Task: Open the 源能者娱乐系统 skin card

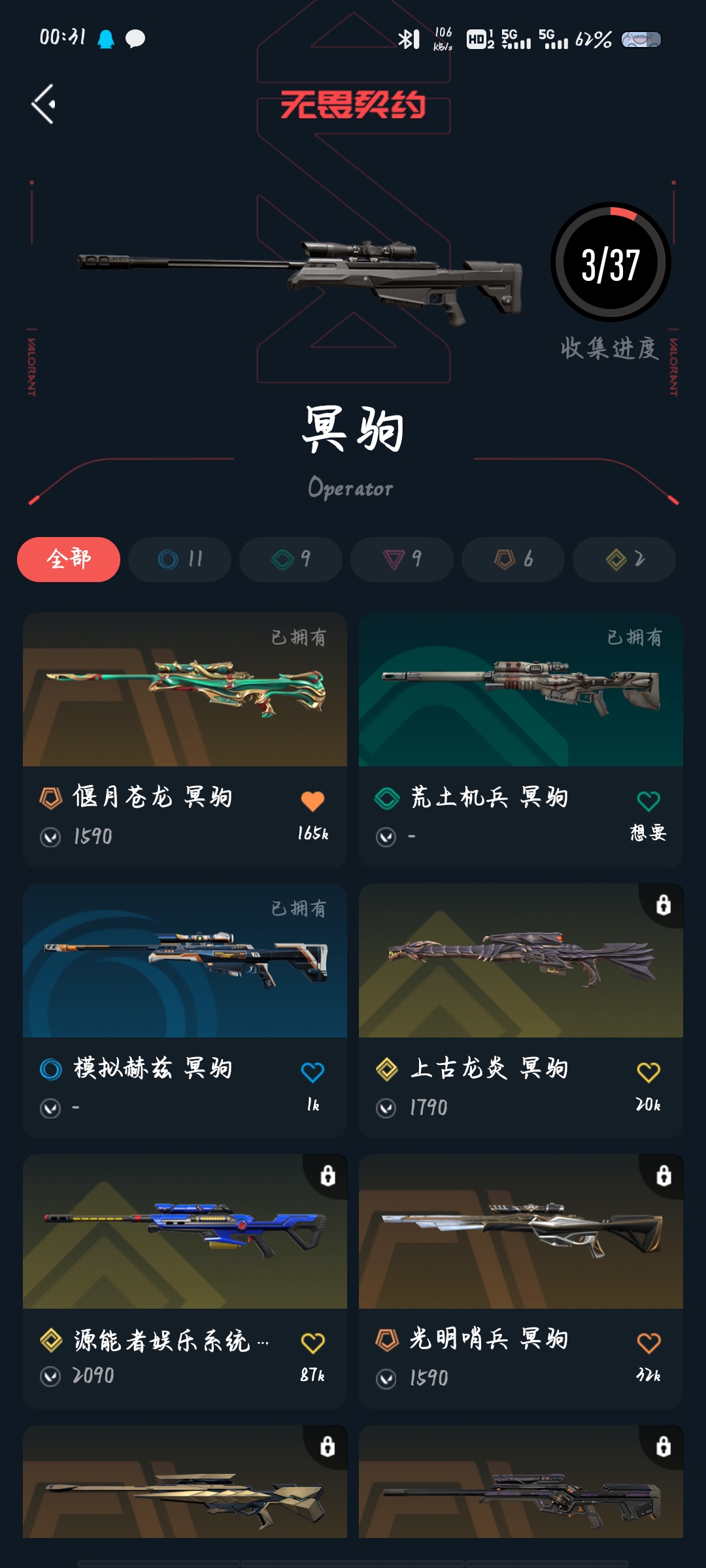Action: coord(185,1232)
